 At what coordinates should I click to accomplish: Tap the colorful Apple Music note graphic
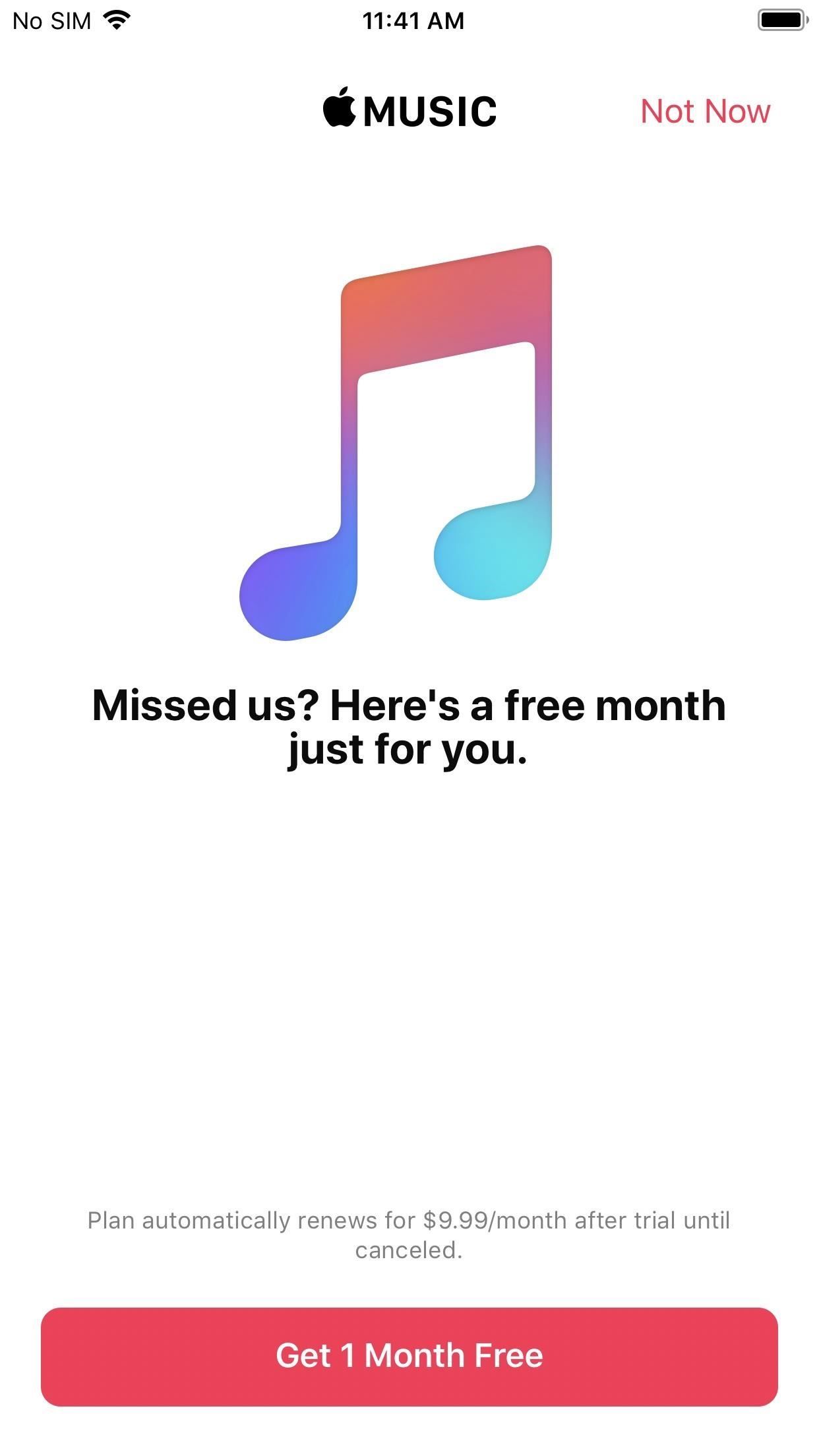click(396, 442)
